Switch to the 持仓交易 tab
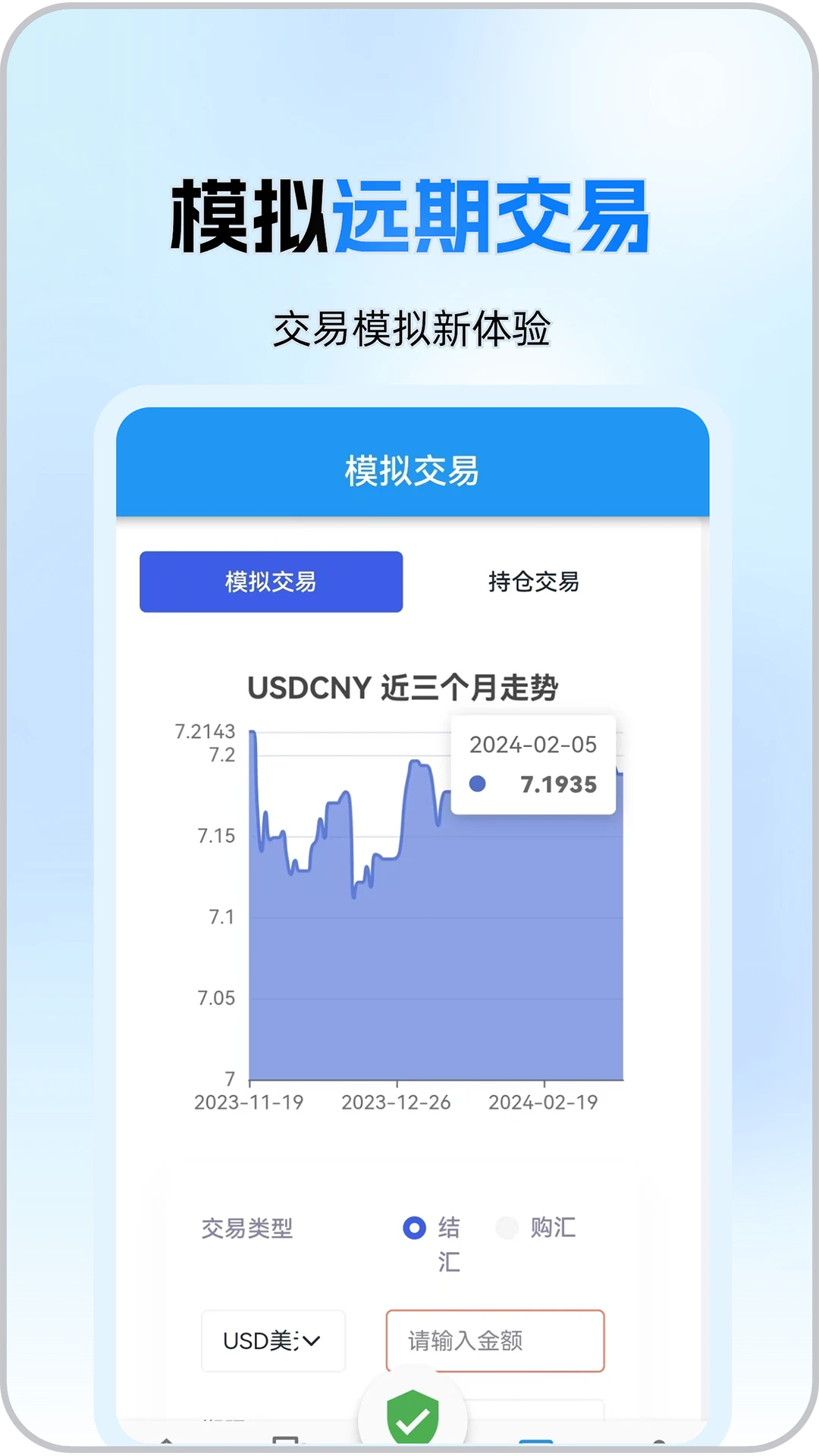The image size is (819, 1456). tap(535, 582)
